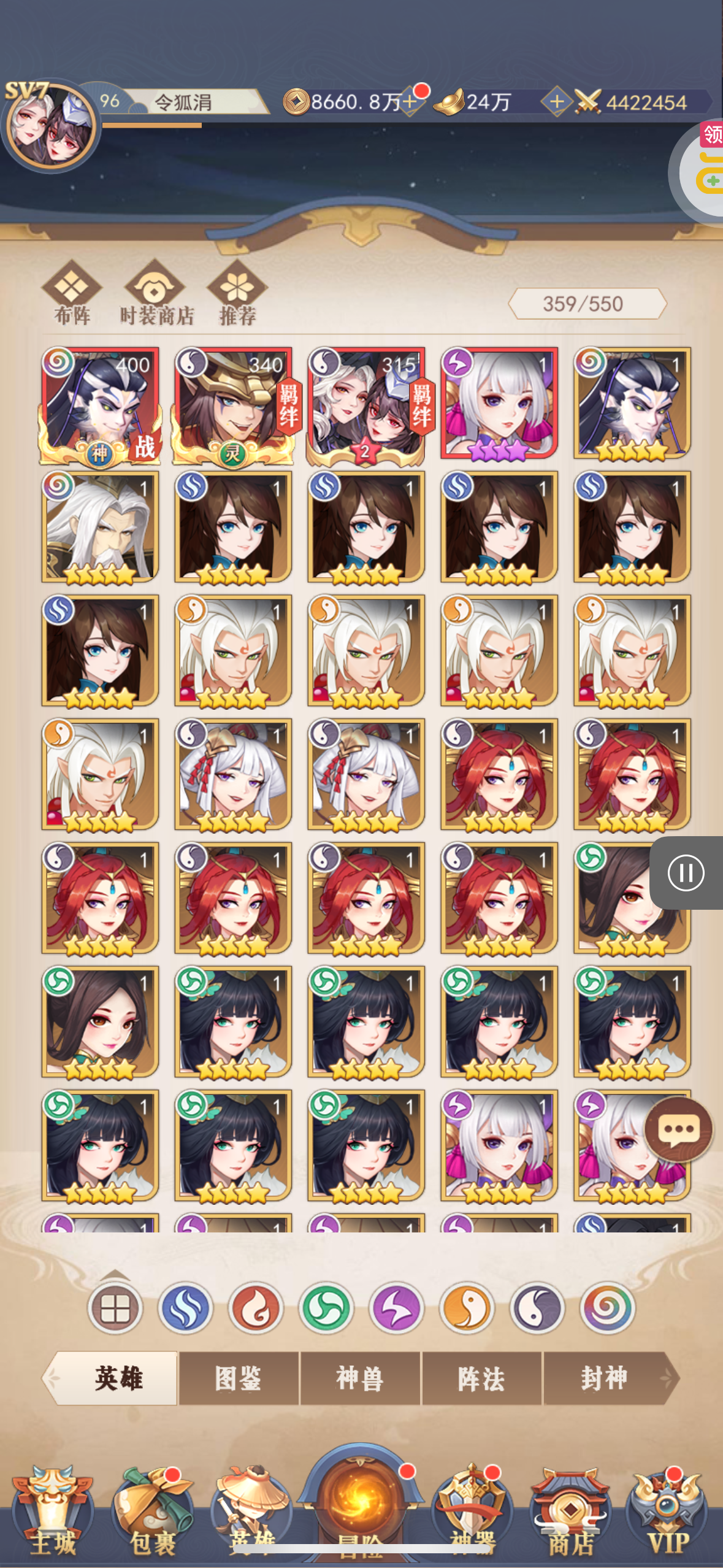Filter heroes by the red fire element

tap(256, 1310)
